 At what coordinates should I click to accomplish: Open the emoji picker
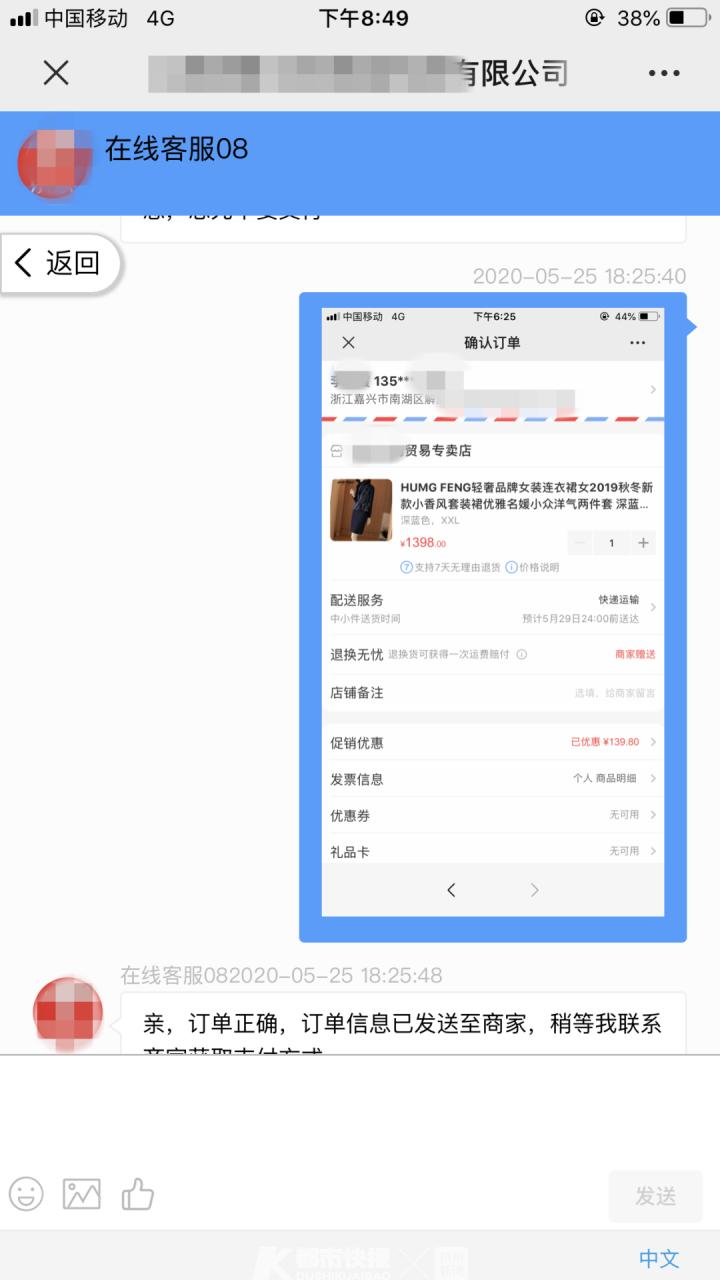pos(27,1194)
